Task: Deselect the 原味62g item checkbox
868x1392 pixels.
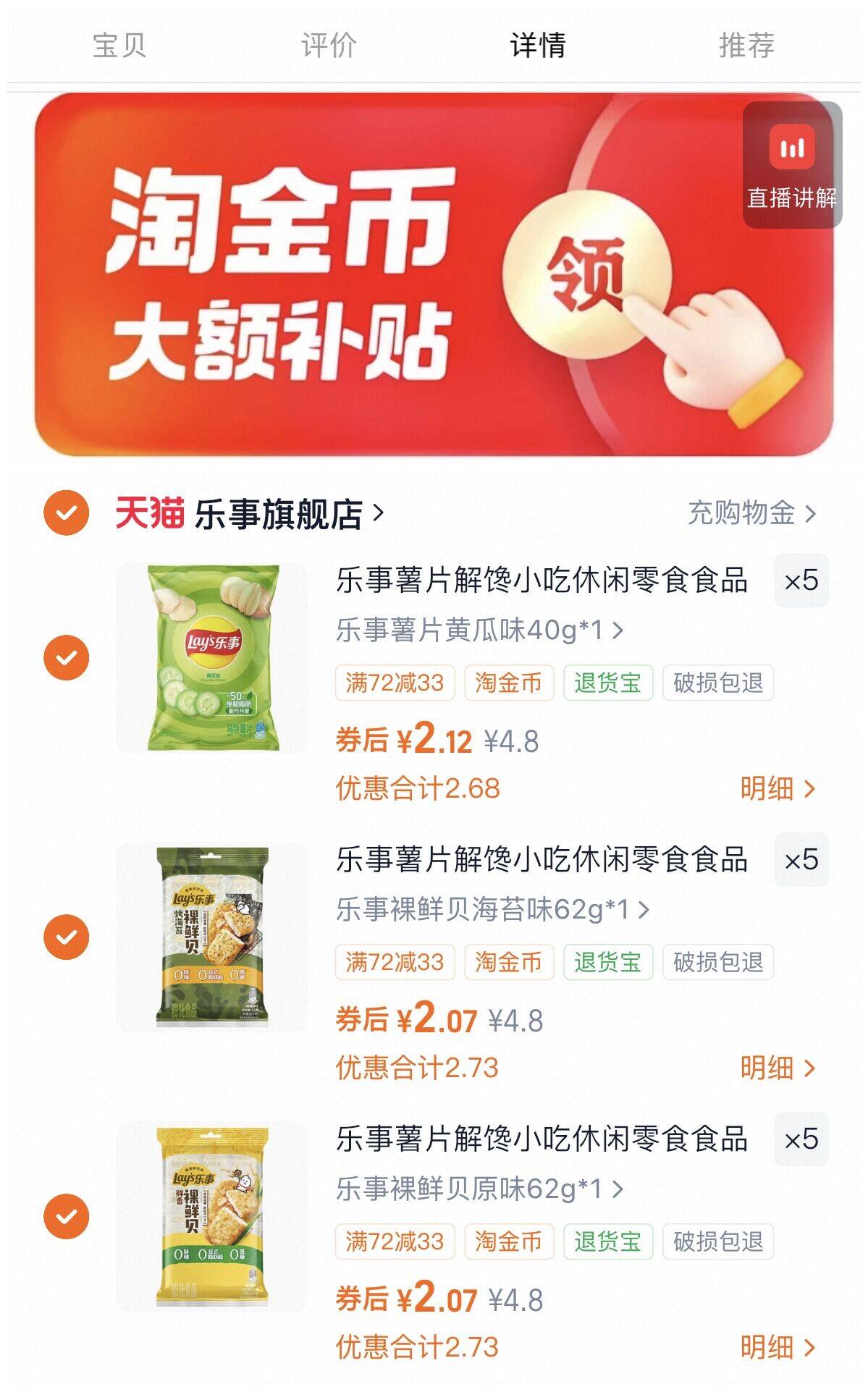Action: click(66, 1217)
